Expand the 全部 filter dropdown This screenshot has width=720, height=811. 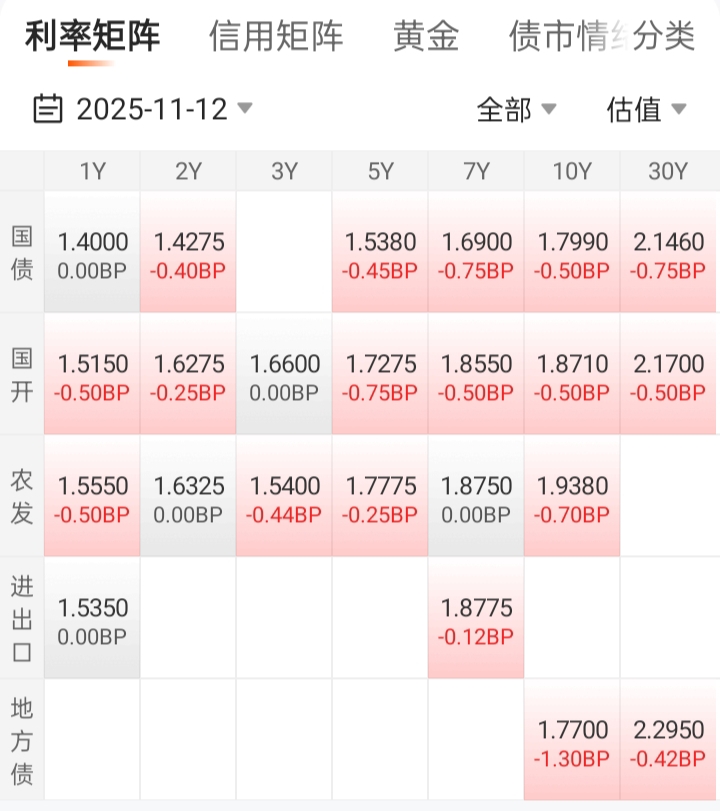[516, 109]
